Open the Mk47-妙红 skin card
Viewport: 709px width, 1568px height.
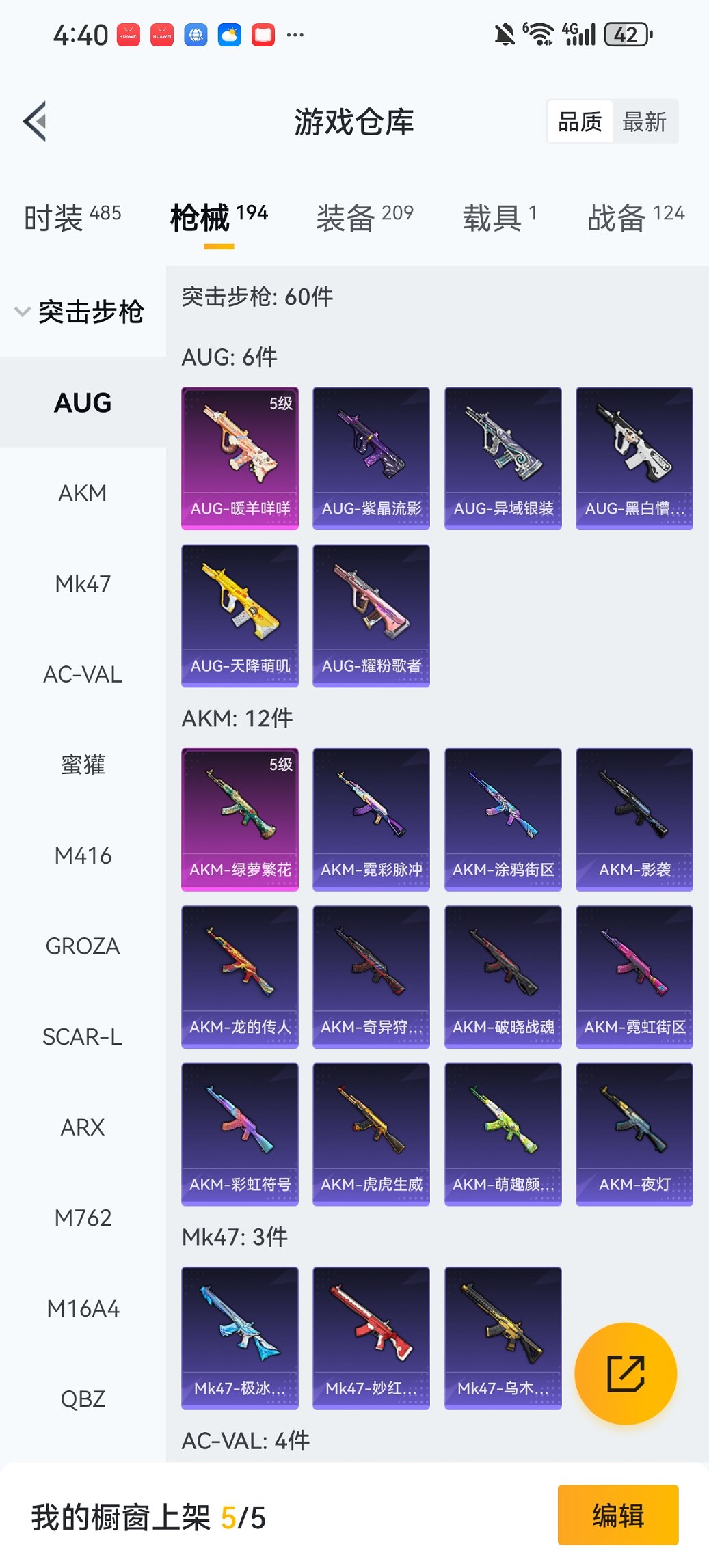click(x=371, y=1338)
